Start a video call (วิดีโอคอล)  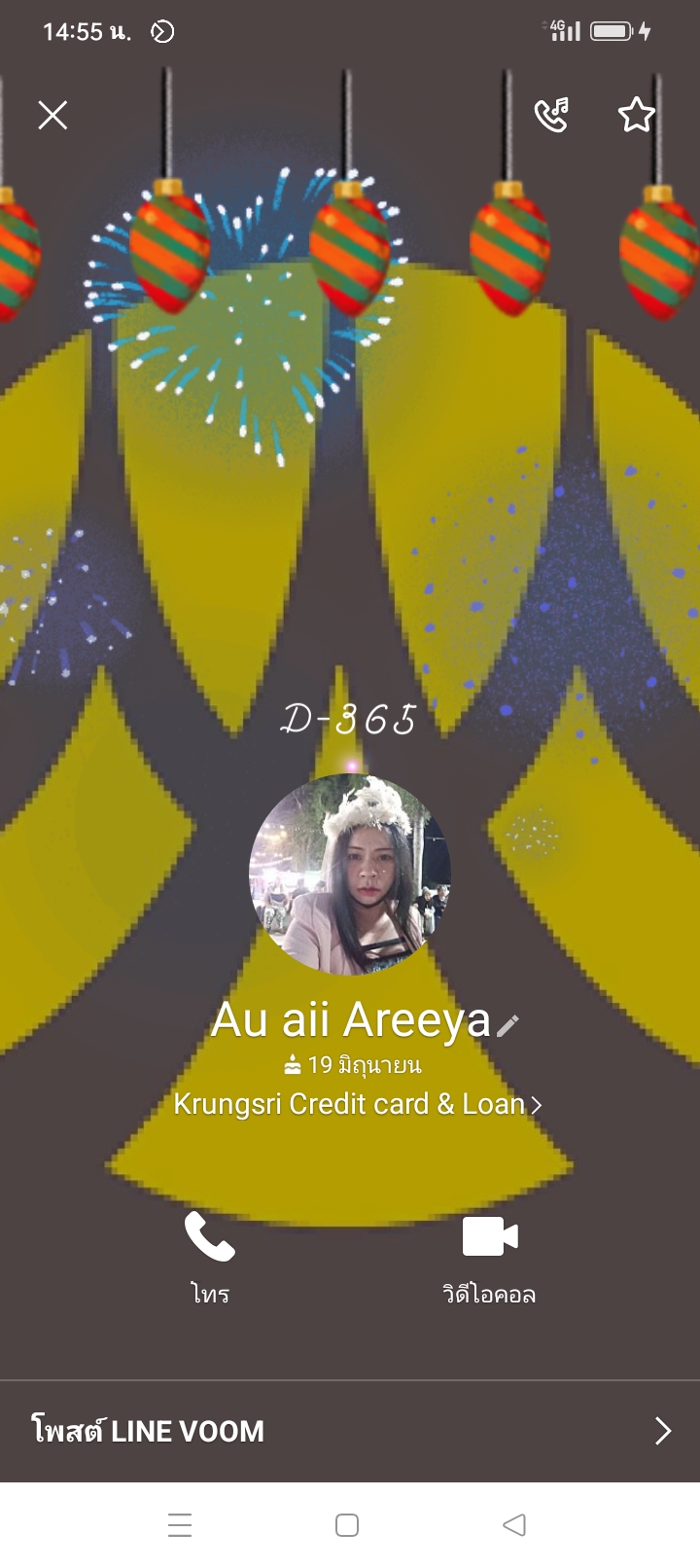pyautogui.click(x=489, y=1258)
